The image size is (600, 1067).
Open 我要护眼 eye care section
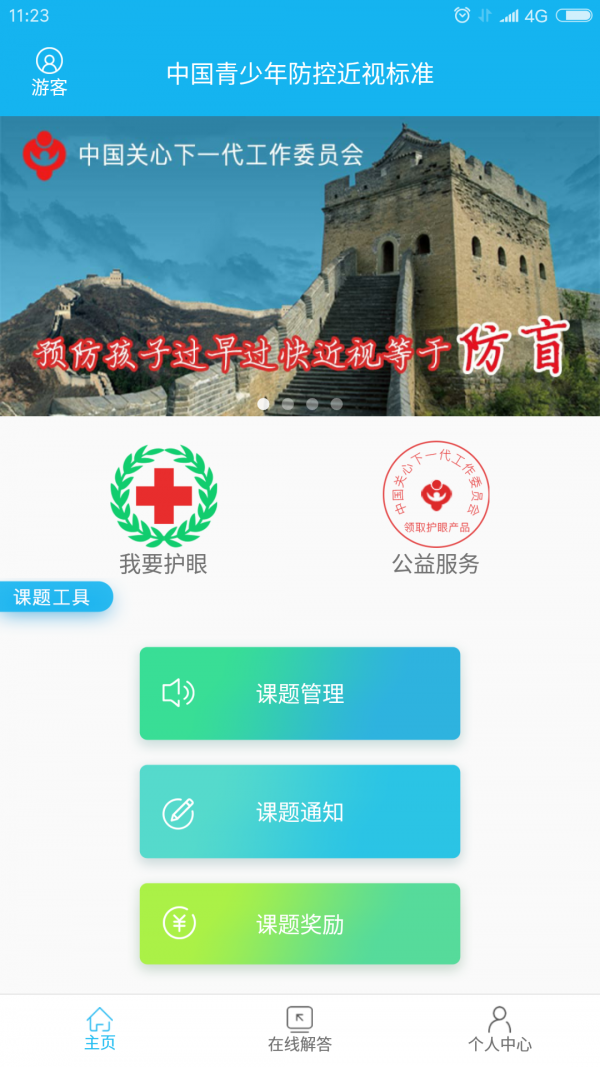coord(163,510)
